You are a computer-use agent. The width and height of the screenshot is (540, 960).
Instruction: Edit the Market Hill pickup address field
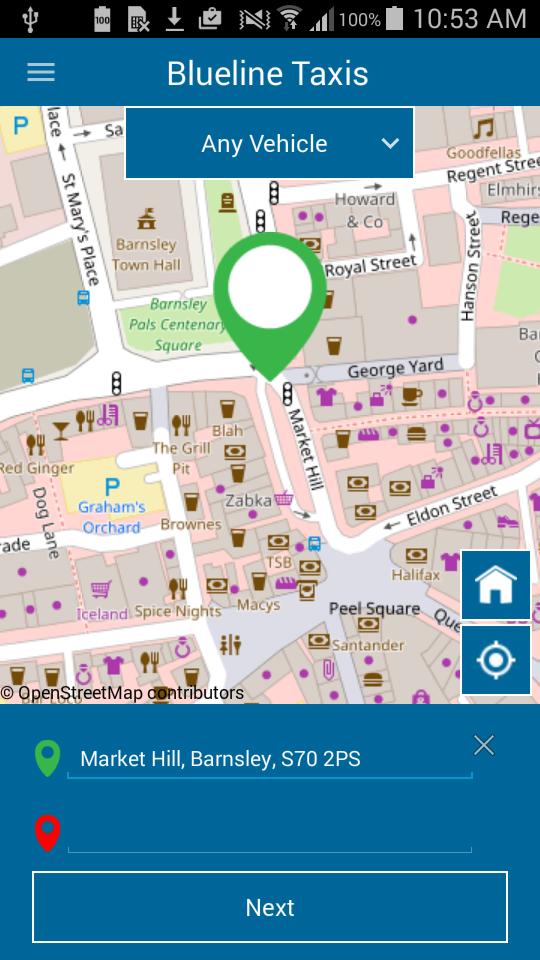pyautogui.click(x=269, y=759)
